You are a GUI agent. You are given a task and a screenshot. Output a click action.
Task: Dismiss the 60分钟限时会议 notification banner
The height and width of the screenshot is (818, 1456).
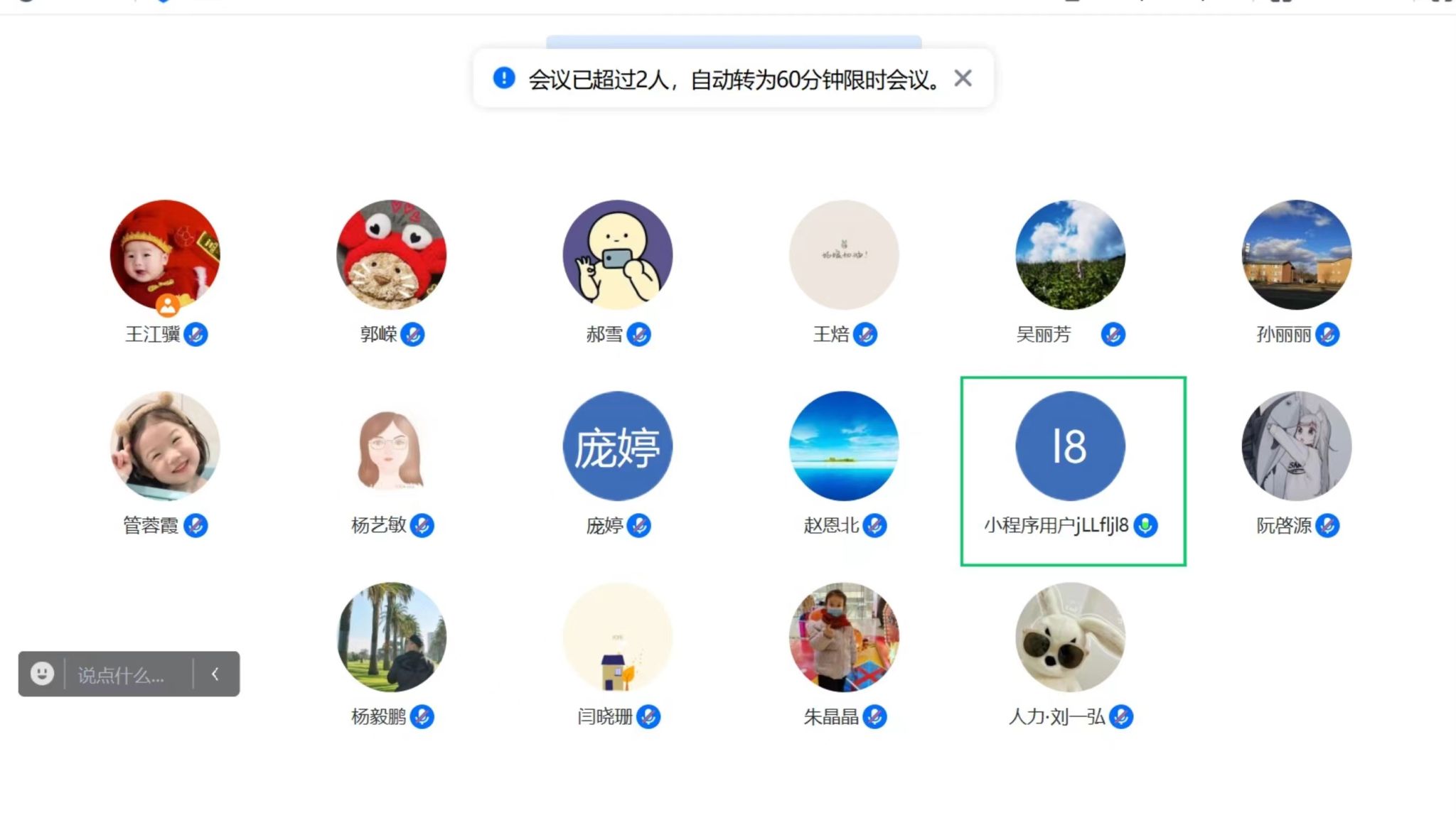[963, 78]
